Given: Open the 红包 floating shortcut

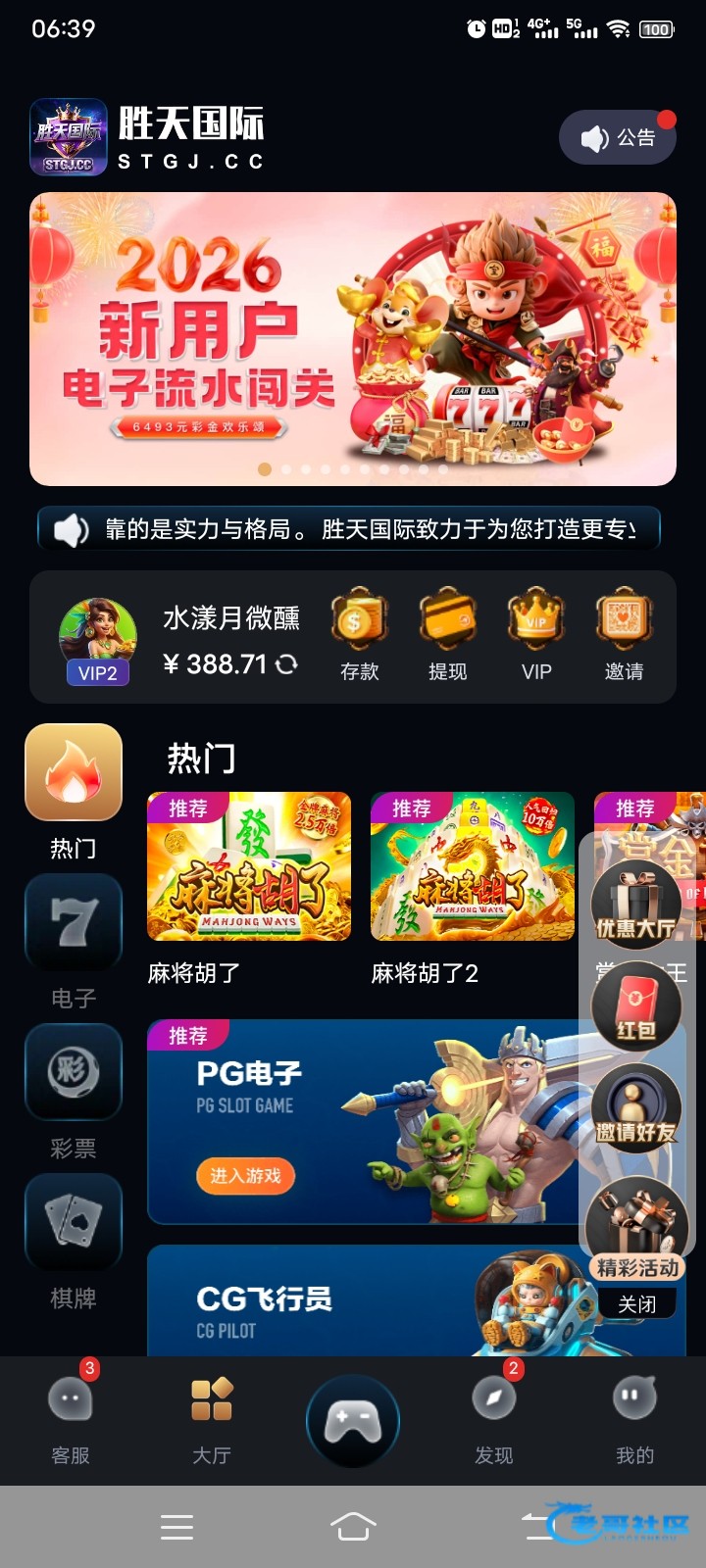Looking at the screenshot, I should click(635, 1007).
